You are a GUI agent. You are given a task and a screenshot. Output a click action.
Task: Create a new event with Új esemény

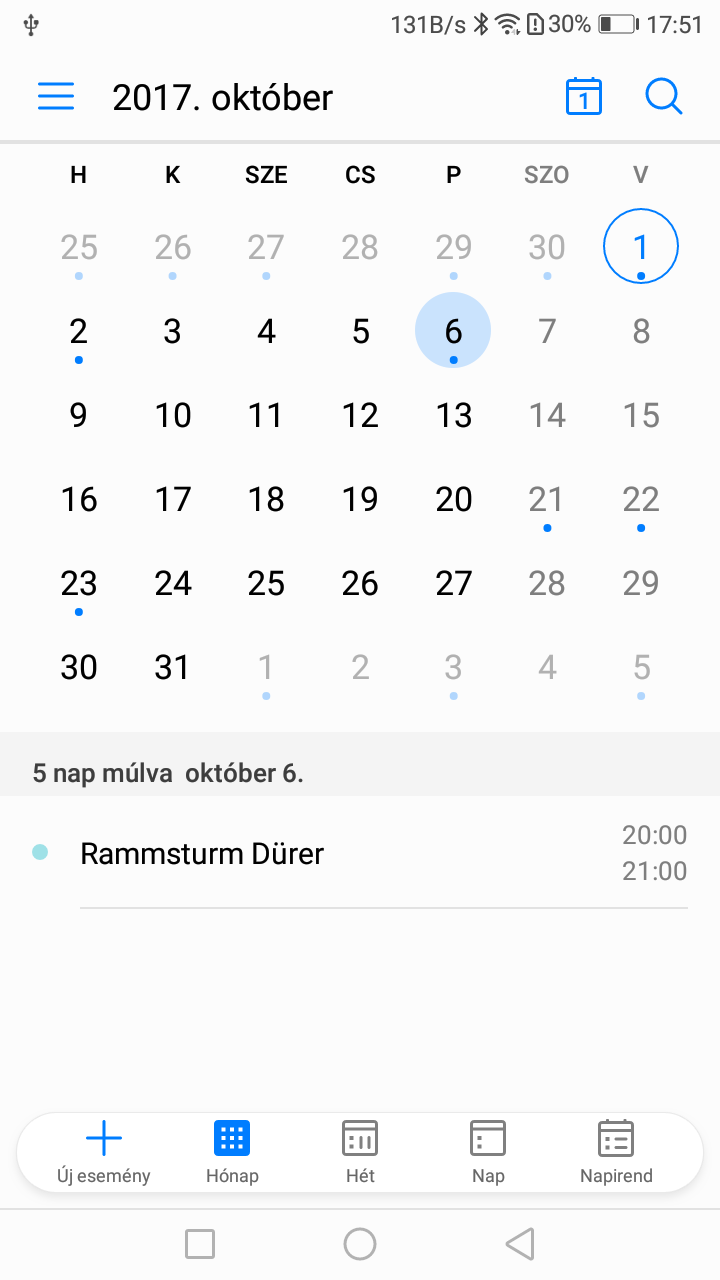[x=104, y=1152]
